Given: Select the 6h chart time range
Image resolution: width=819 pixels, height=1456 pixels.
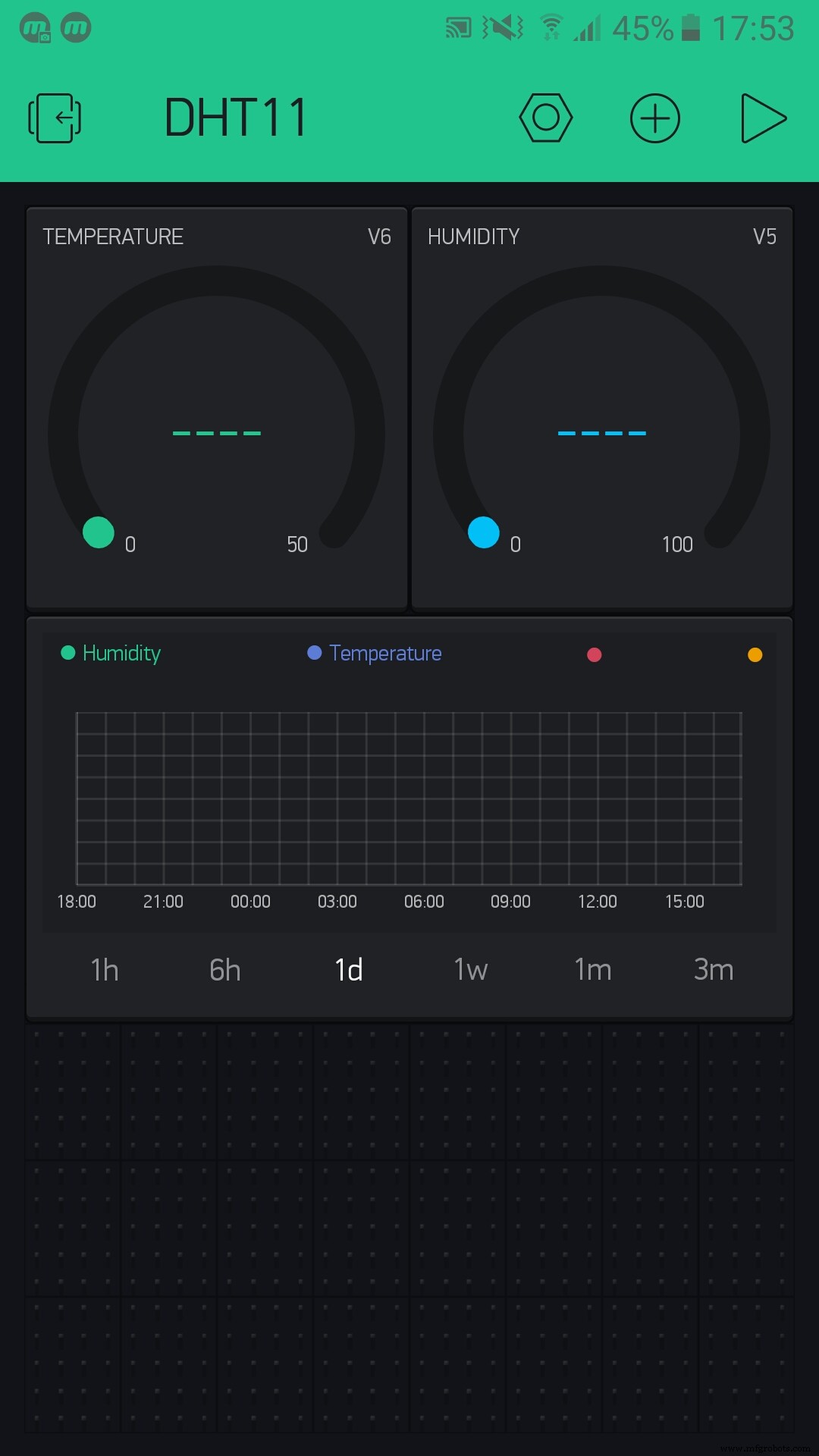Looking at the screenshot, I should coord(224,969).
